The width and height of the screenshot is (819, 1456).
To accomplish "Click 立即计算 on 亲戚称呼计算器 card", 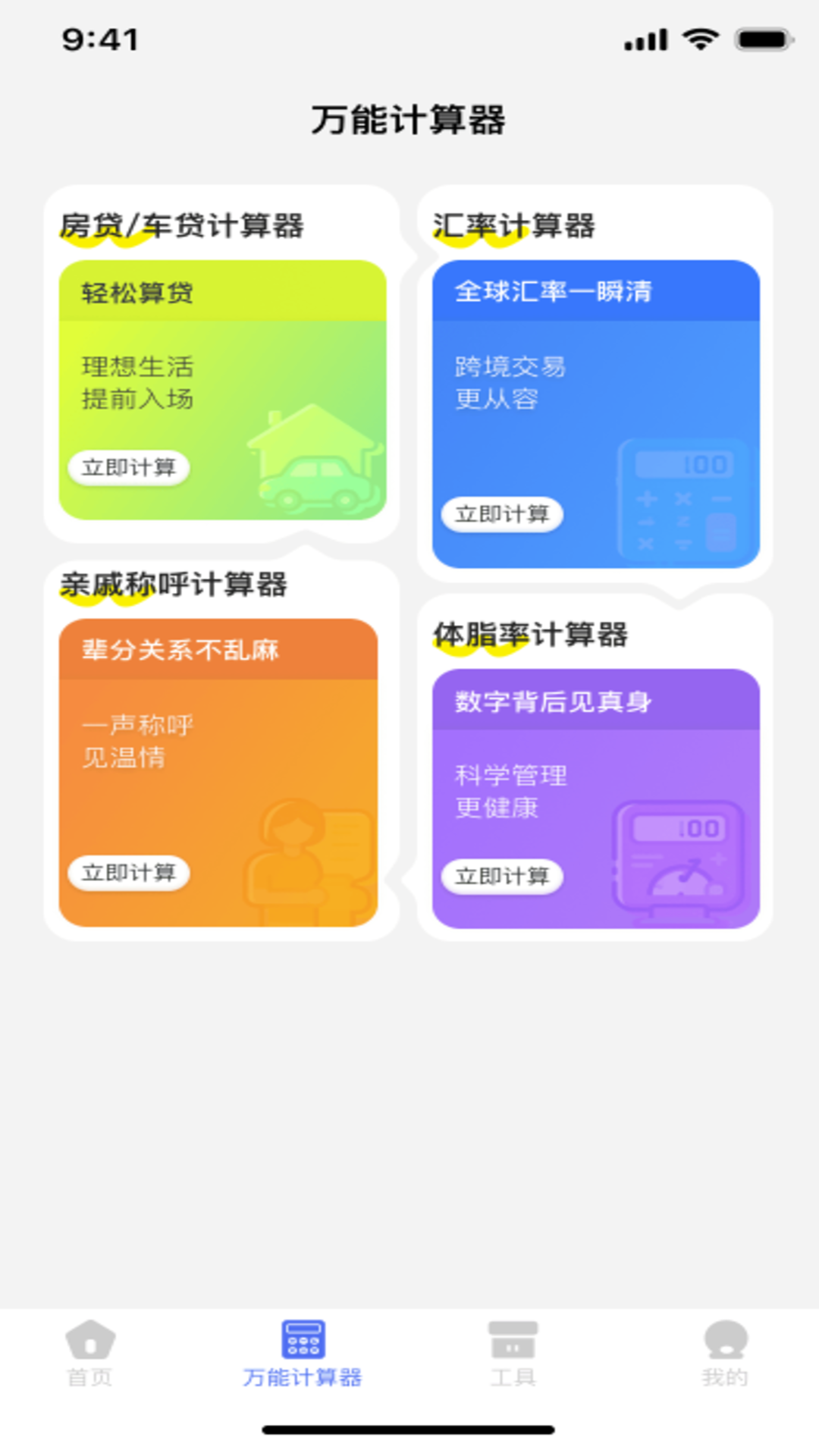I will (x=128, y=873).
